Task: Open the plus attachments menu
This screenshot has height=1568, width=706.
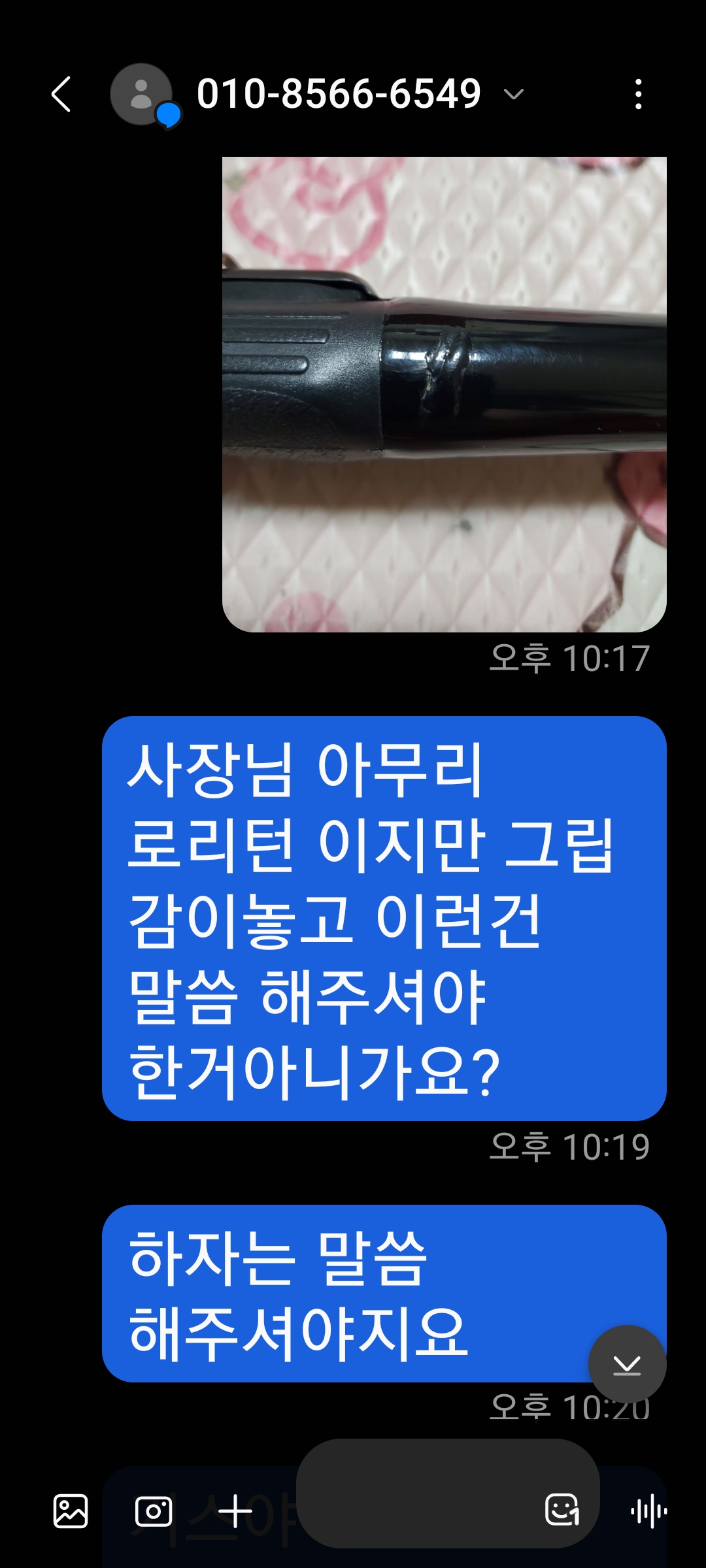Action: point(235,1511)
